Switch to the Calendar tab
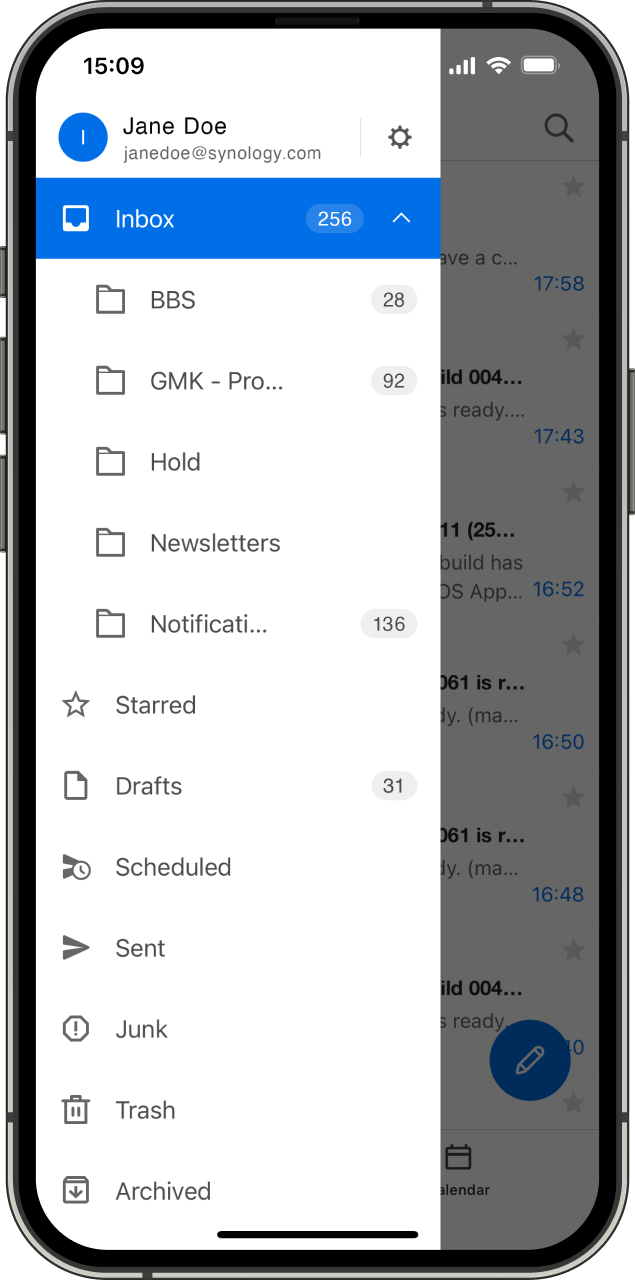The height and width of the screenshot is (1280, 635). click(x=459, y=1170)
